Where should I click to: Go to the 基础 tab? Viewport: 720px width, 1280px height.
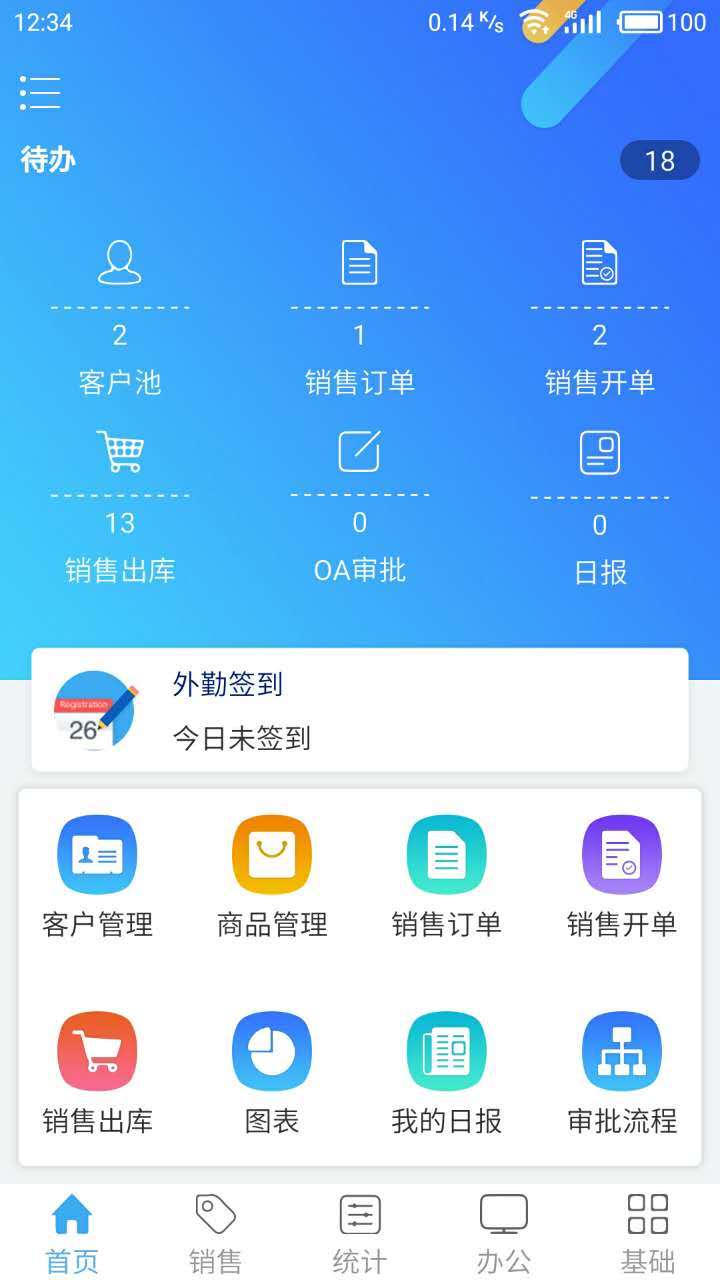click(x=647, y=1233)
